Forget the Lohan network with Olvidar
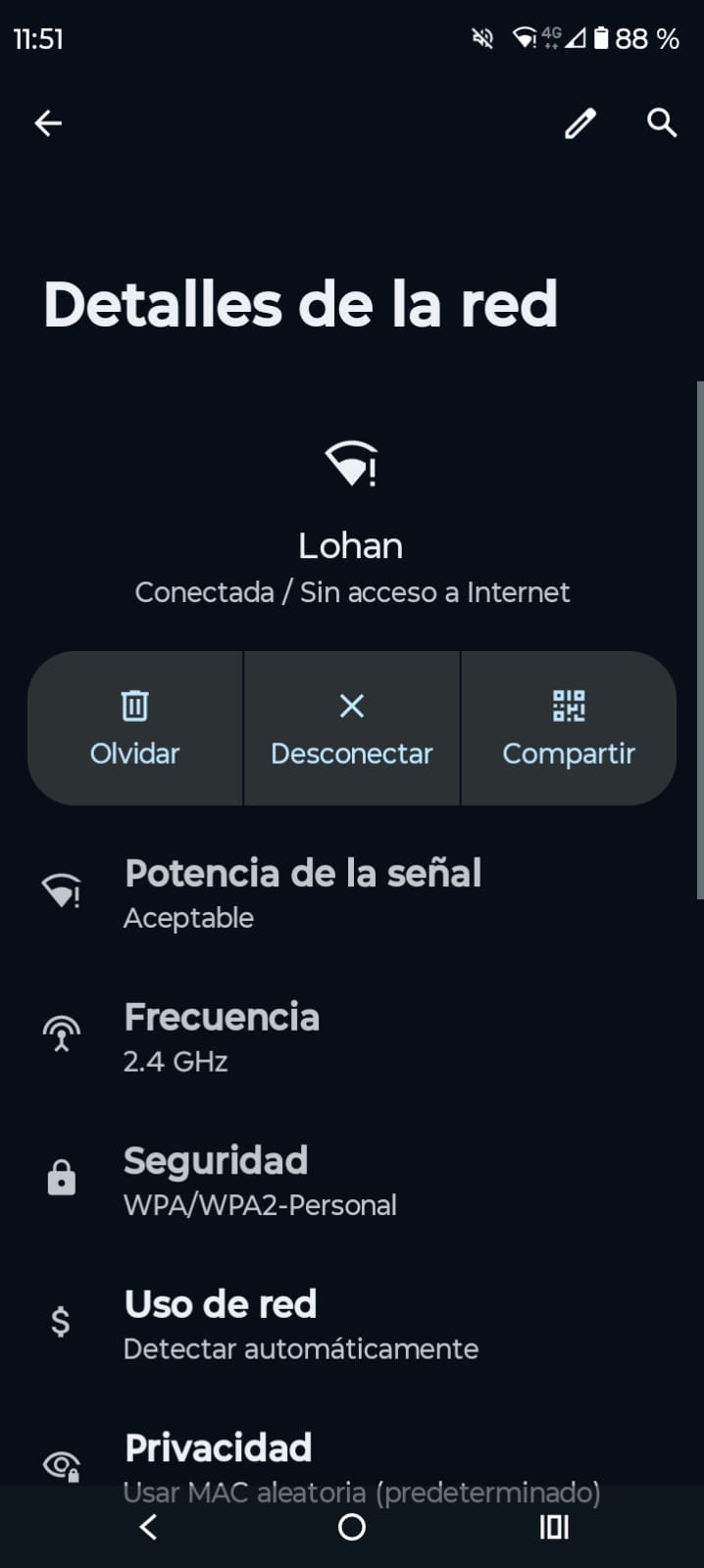 [x=135, y=729]
